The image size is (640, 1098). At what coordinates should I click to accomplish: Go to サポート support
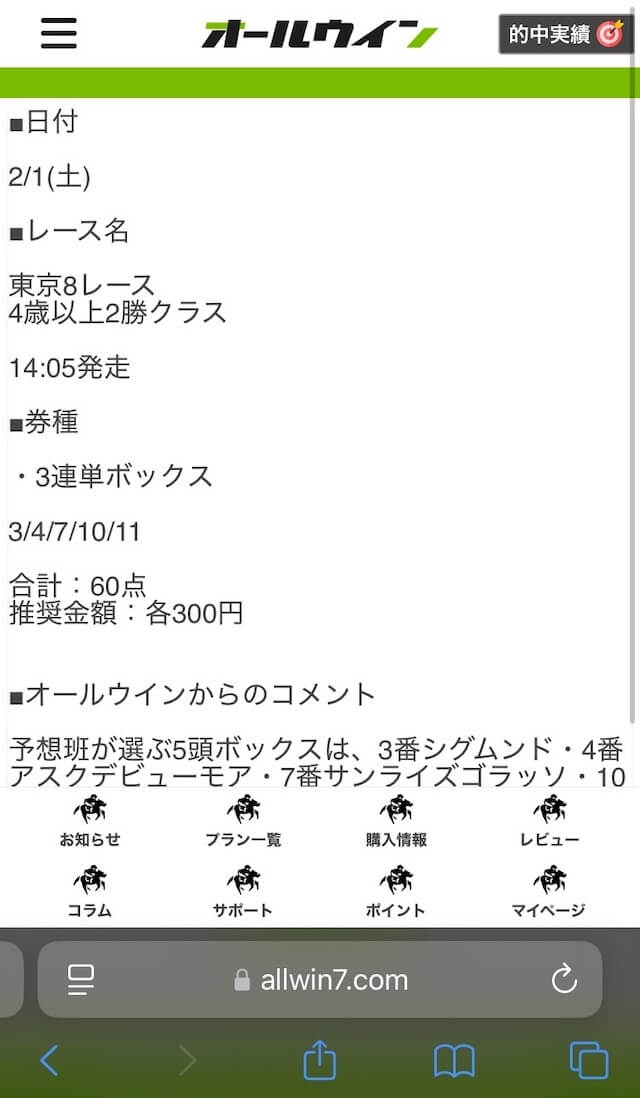point(243,892)
